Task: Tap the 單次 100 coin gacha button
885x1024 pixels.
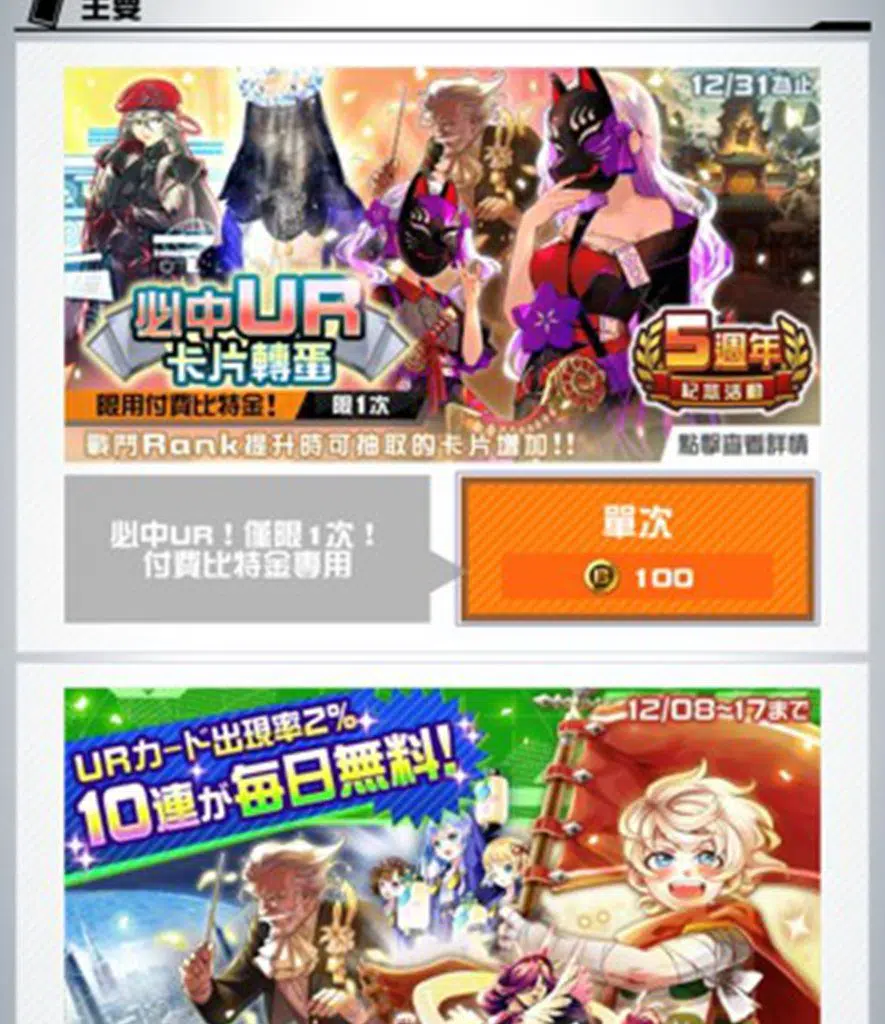Action: pyautogui.click(x=637, y=549)
